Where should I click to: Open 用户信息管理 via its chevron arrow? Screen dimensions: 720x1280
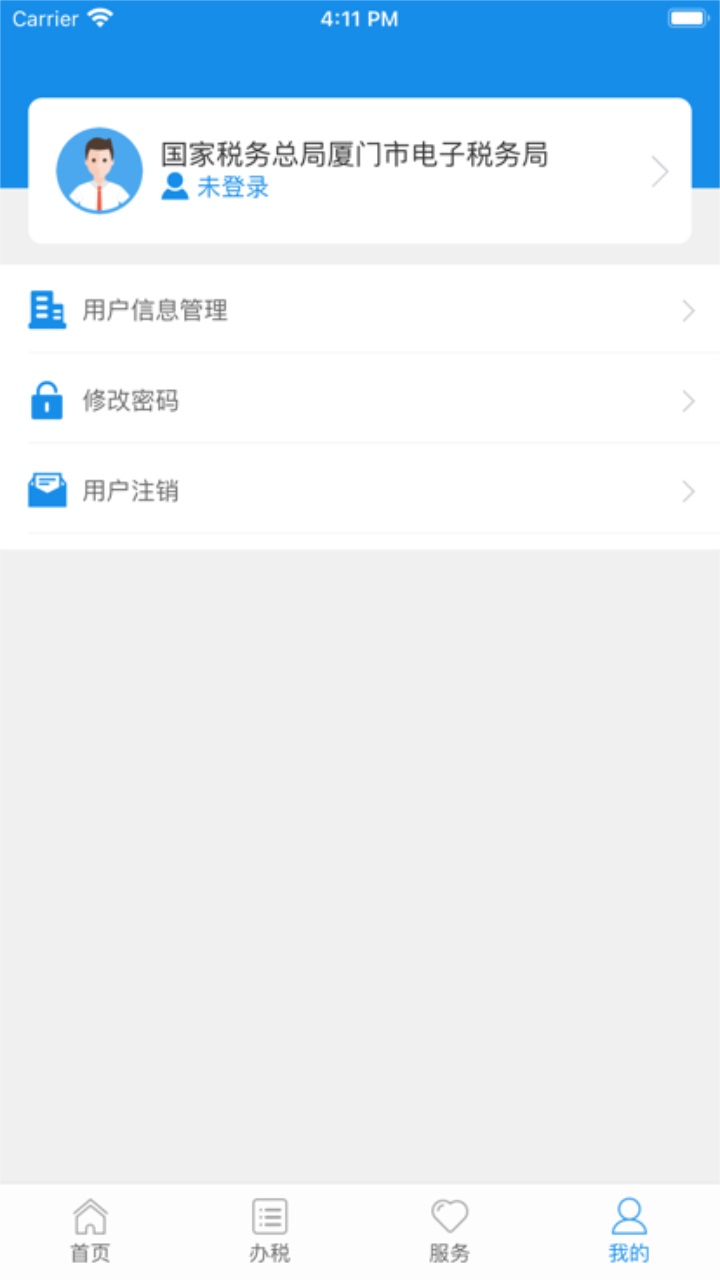688,310
